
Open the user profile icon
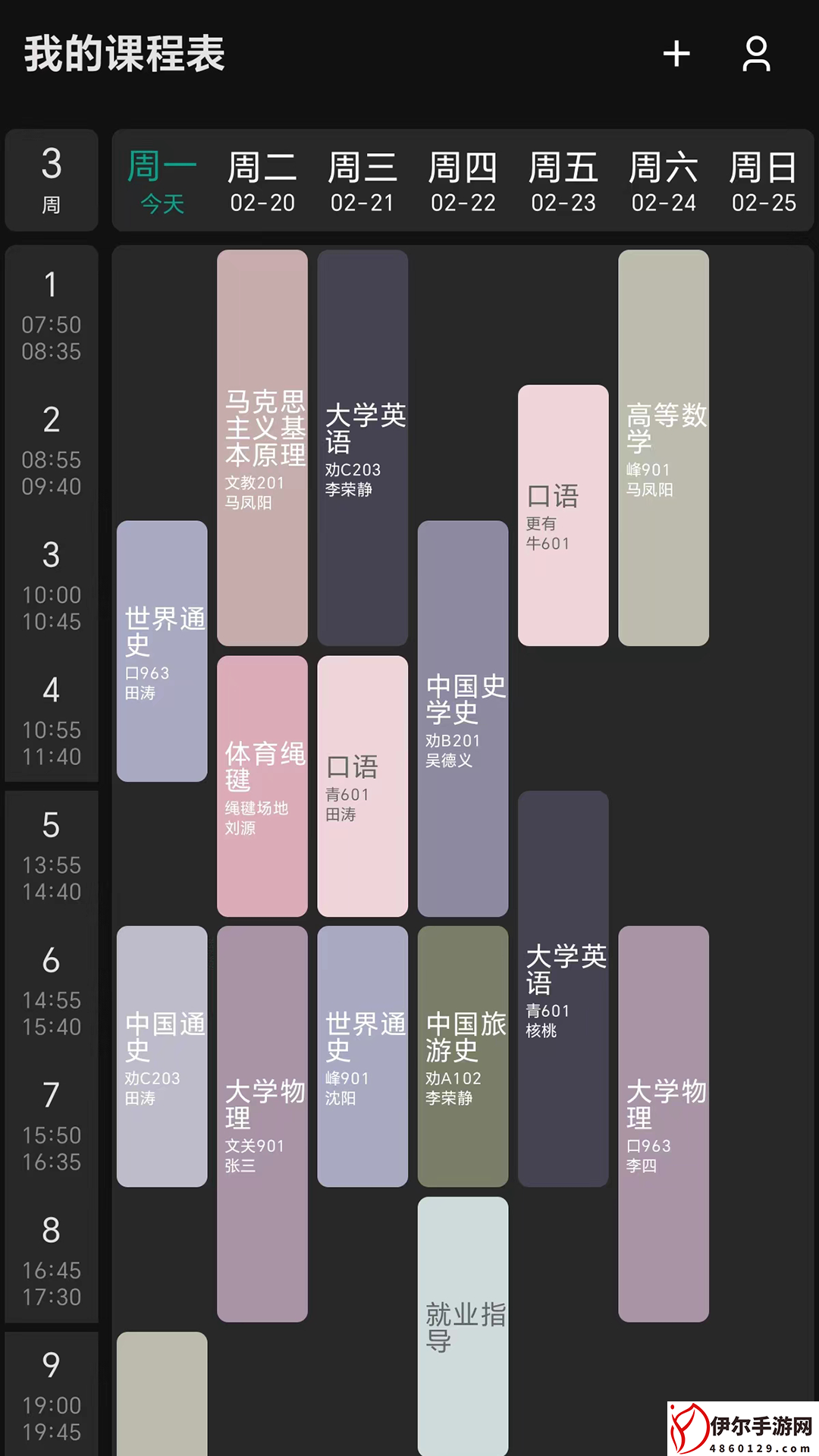756,54
